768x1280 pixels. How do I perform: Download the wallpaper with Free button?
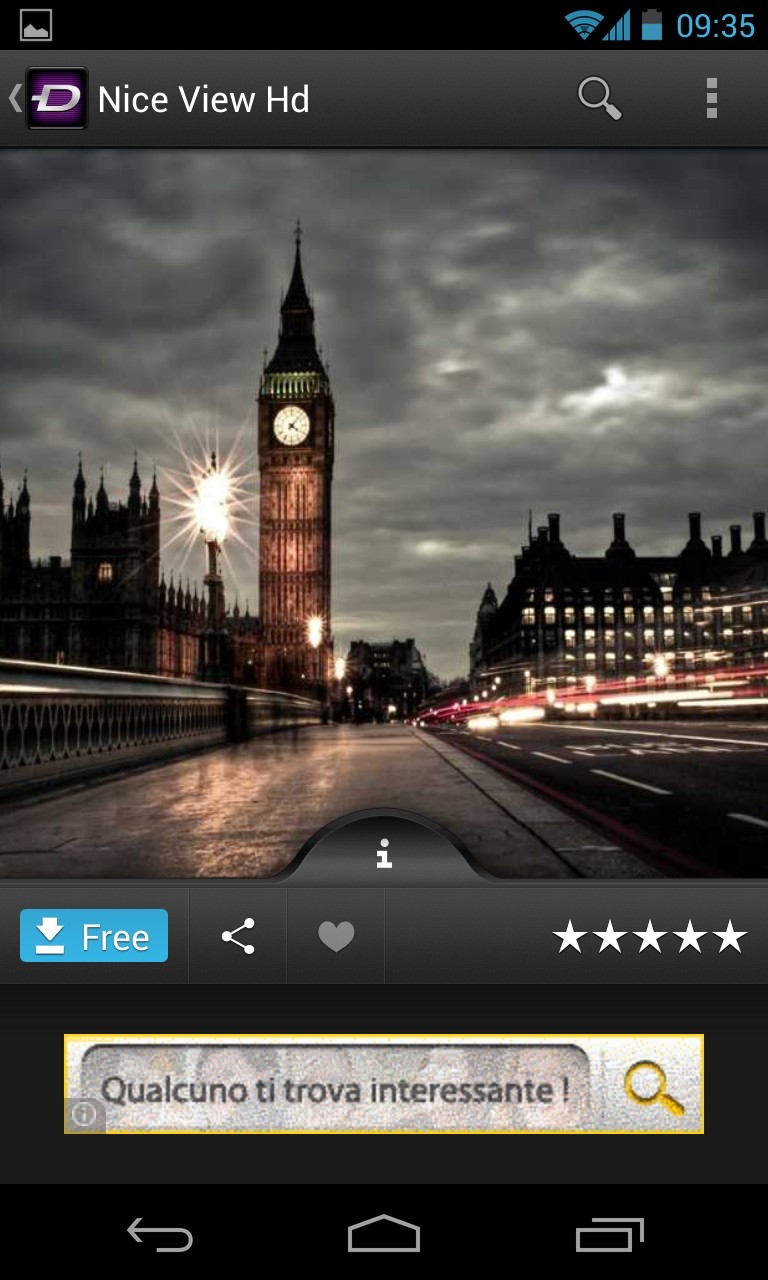pyautogui.click(x=94, y=936)
